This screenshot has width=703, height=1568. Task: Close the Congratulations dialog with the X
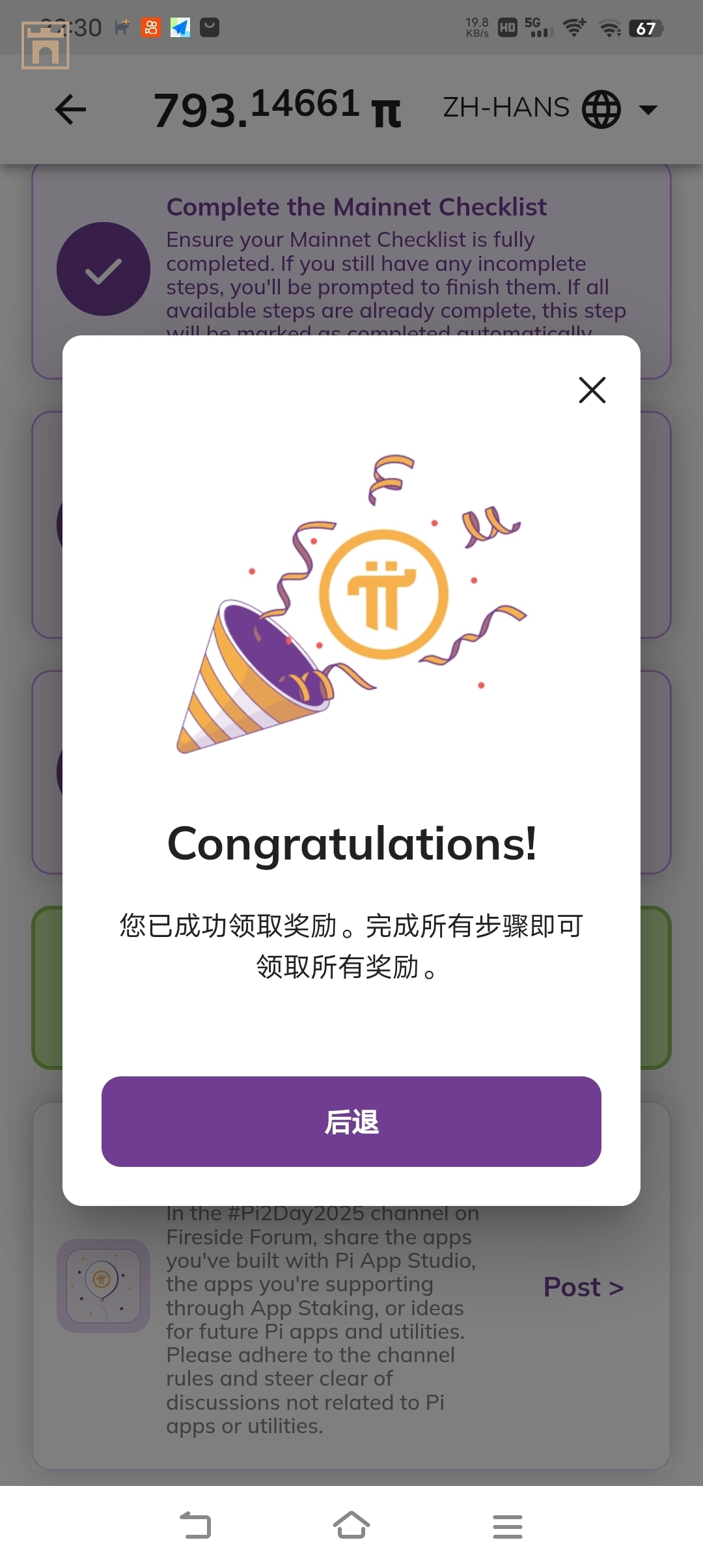pos(592,390)
